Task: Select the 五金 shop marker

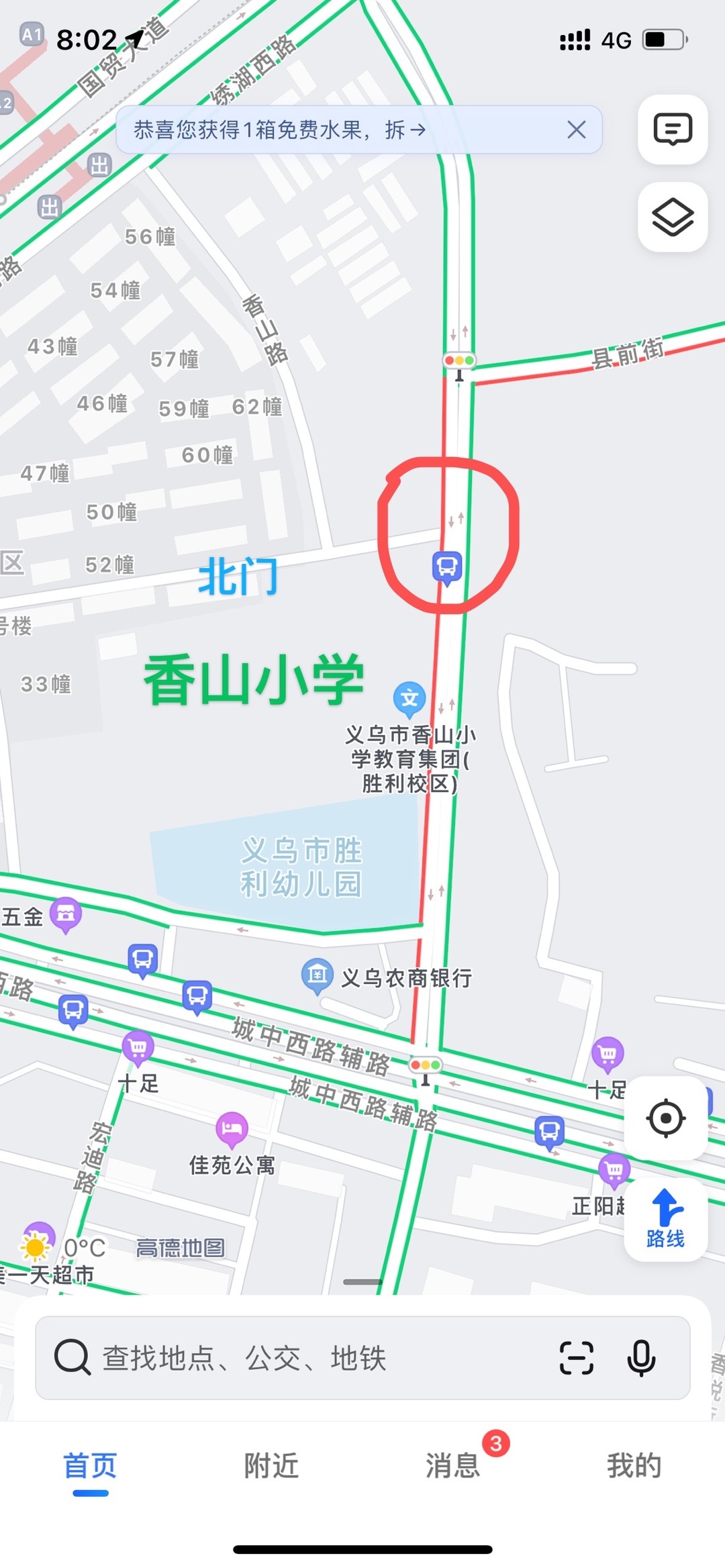Action: tap(66, 914)
